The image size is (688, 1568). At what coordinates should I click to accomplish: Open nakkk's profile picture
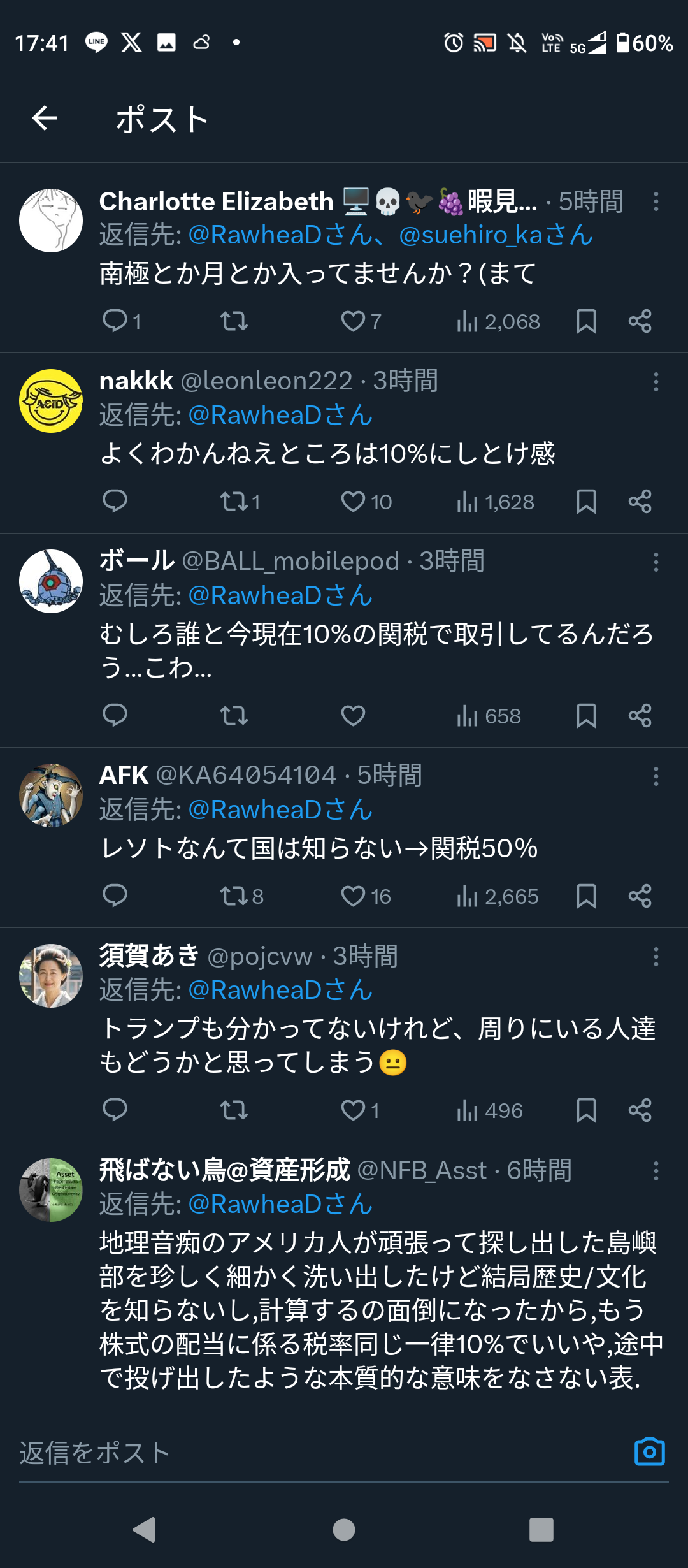coord(51,401)
